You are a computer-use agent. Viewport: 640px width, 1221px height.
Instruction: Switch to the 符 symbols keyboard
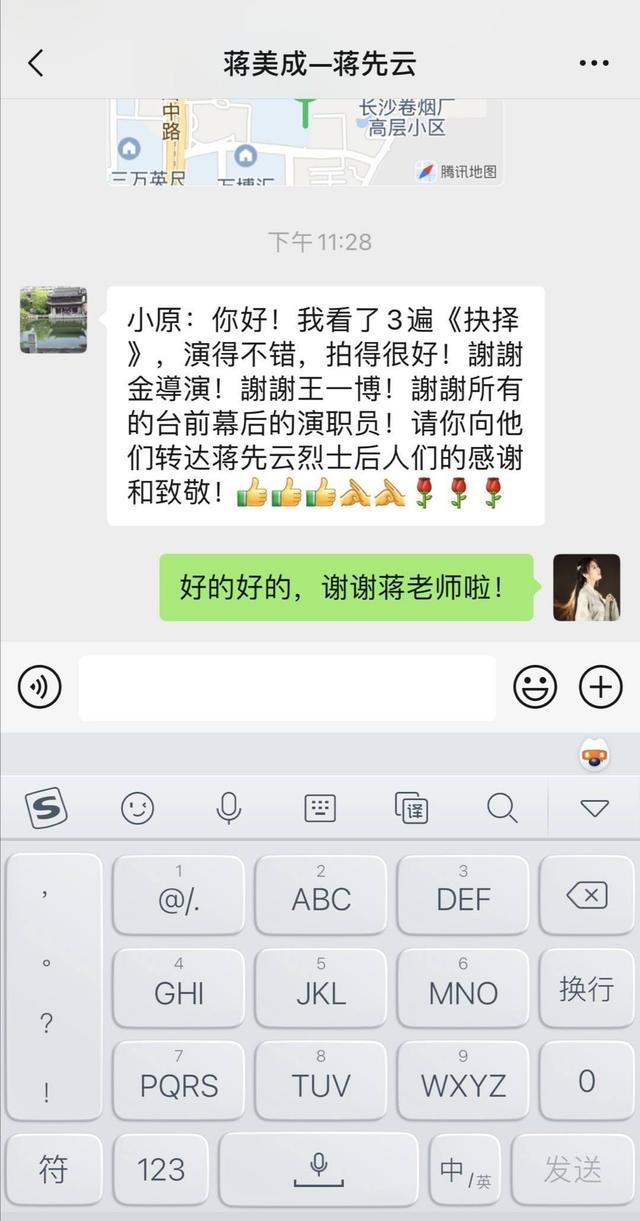pos(53,1168)
